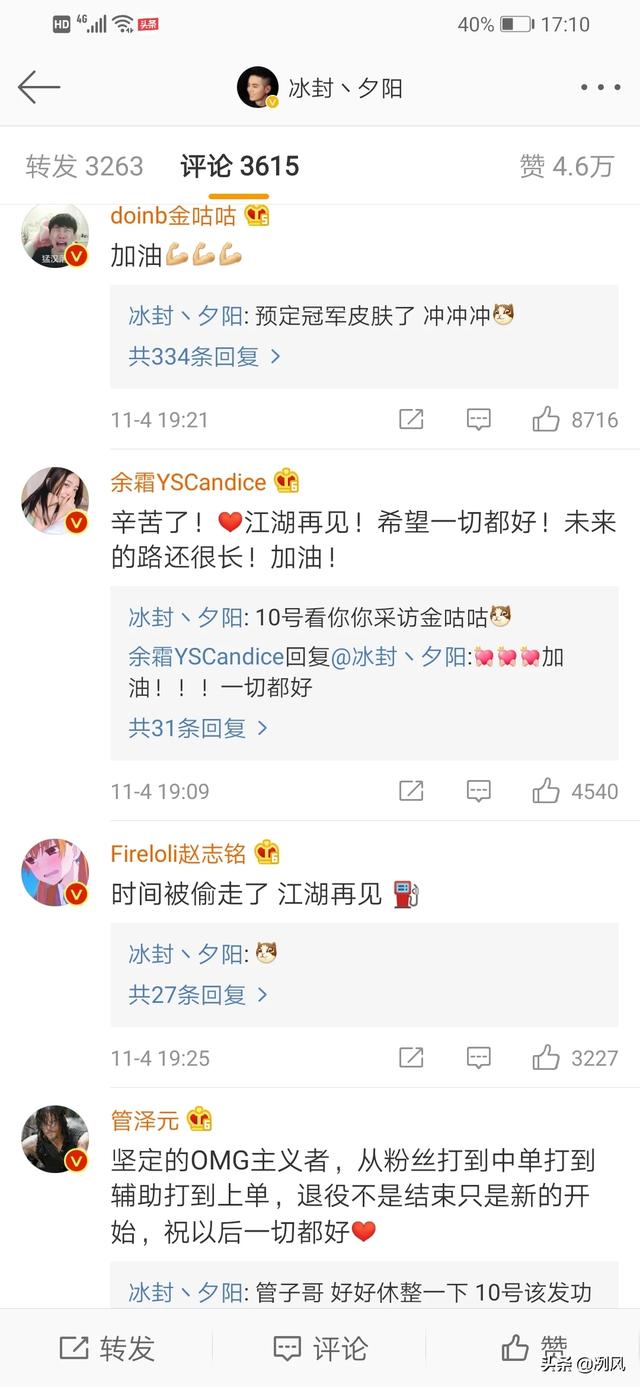This screenshot has height=1387, width=640.
Task: Switch to the 赞 4.6万 tab
Action: click(566, 166)
